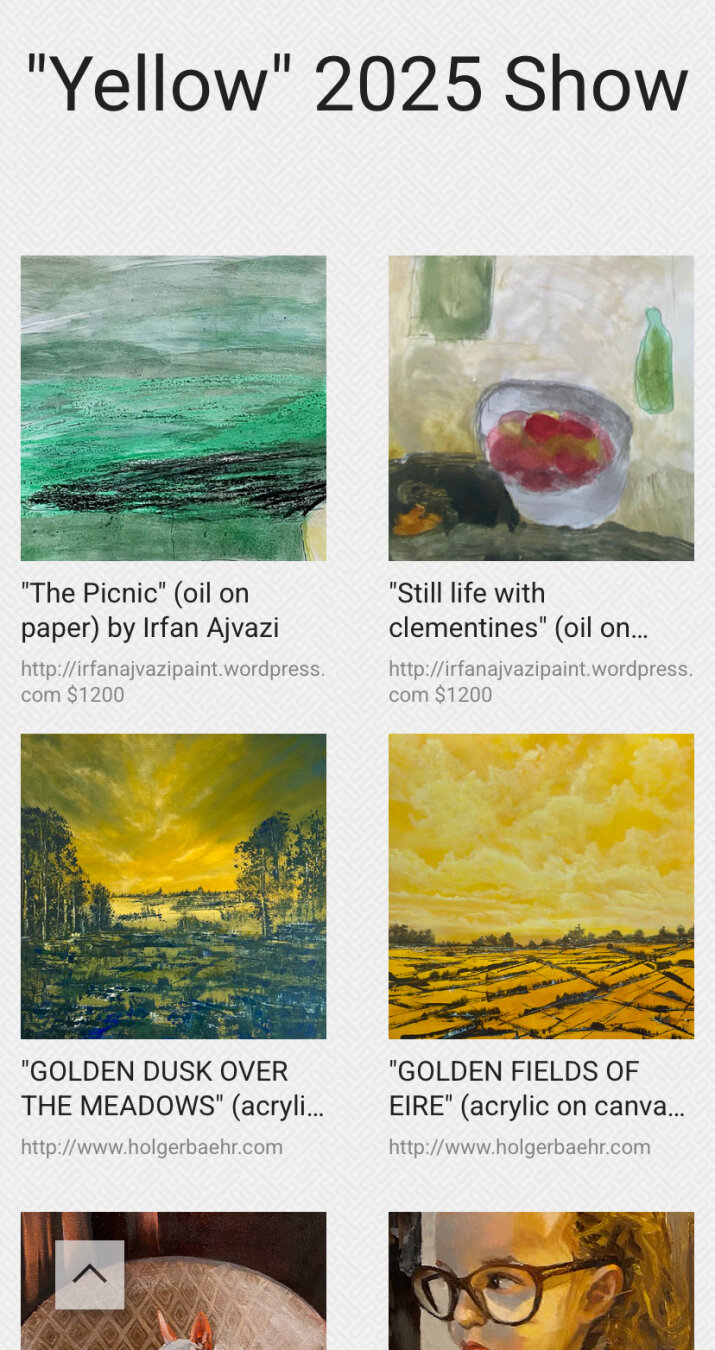Open the portrait of girl with glasses
Viewport: 715px width, 1350px height.
pos(541,1281)
